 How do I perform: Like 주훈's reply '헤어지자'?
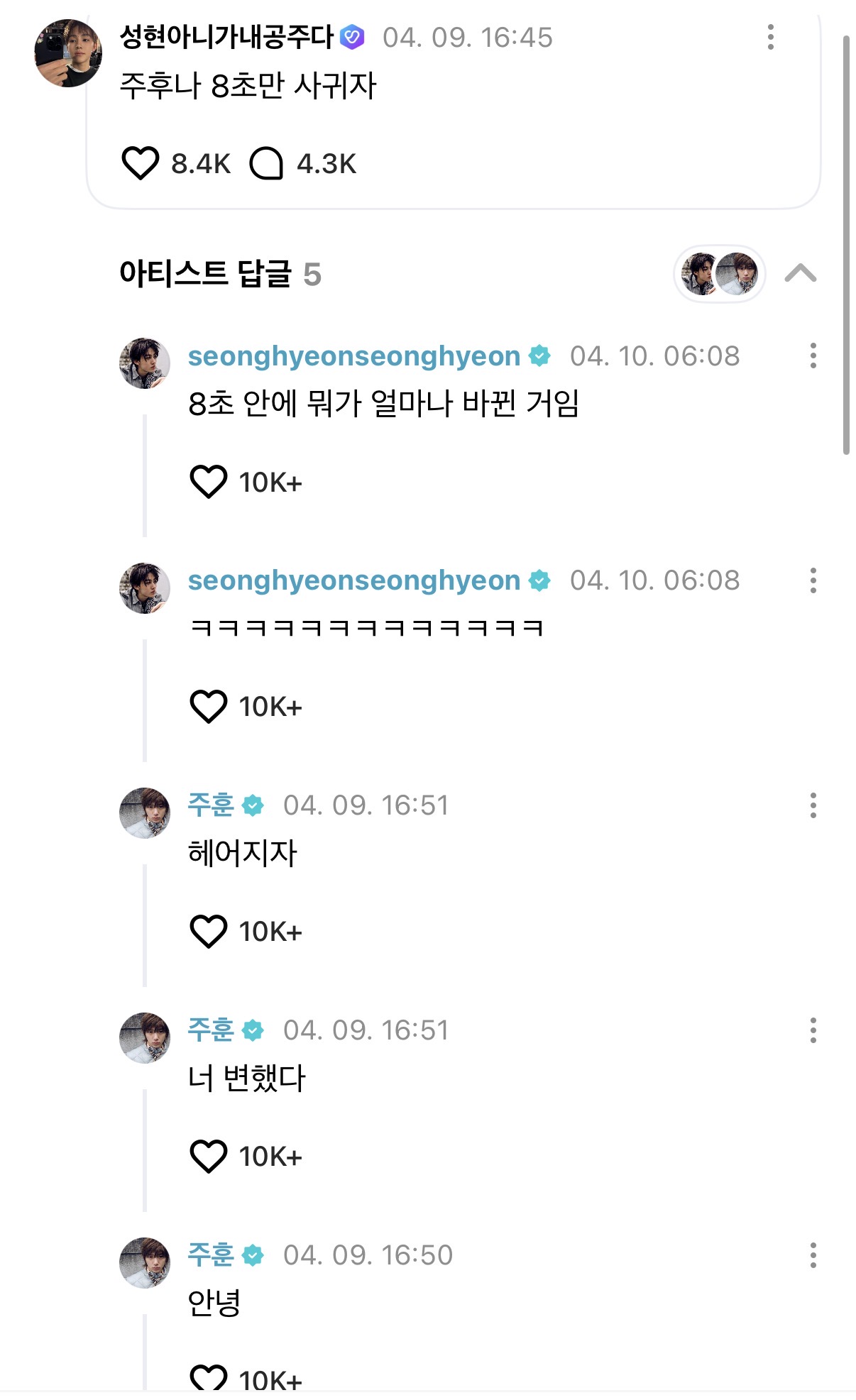coord(209,932)
